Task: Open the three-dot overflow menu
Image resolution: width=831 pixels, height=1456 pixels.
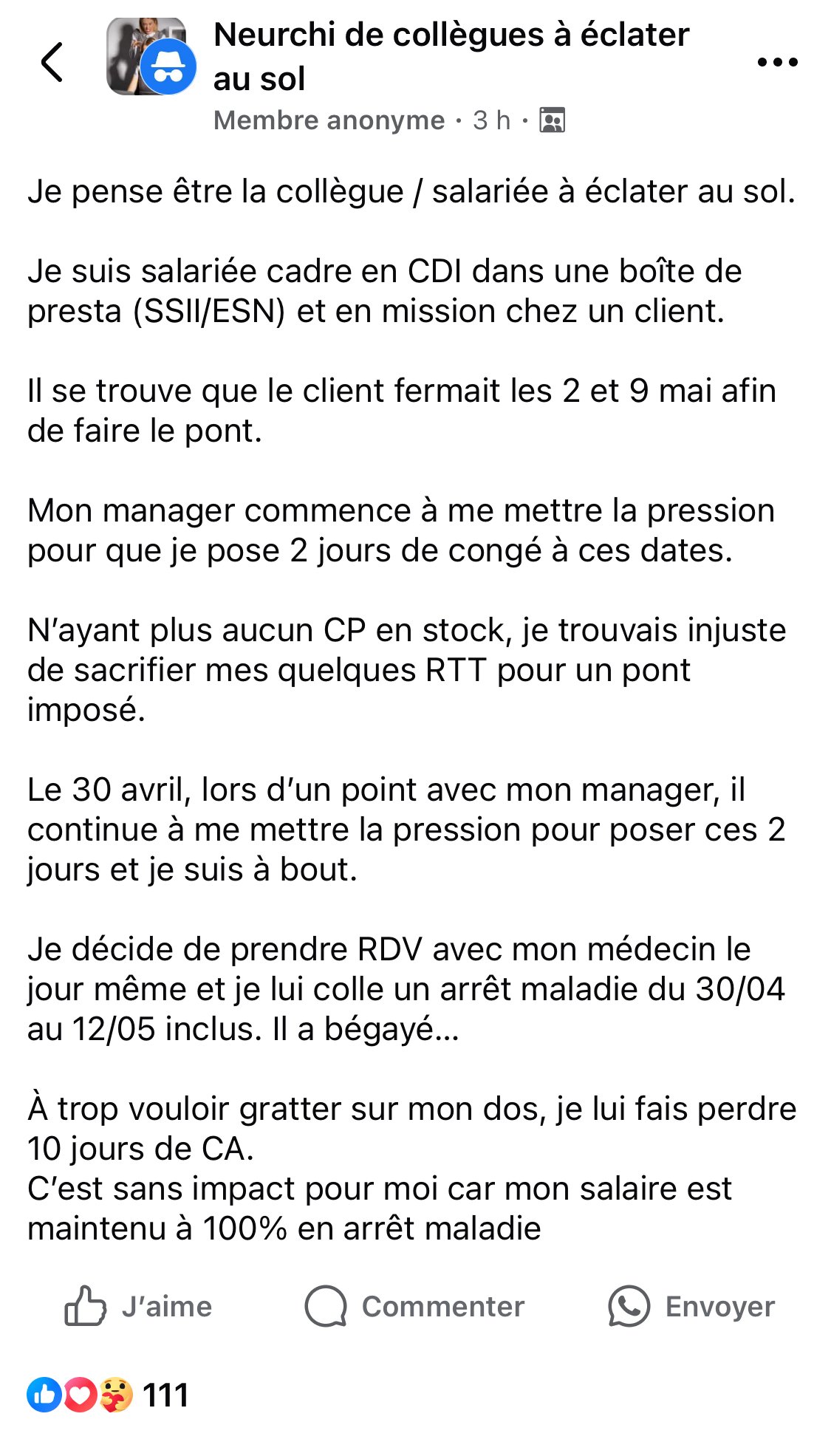Action: (777, 62)
